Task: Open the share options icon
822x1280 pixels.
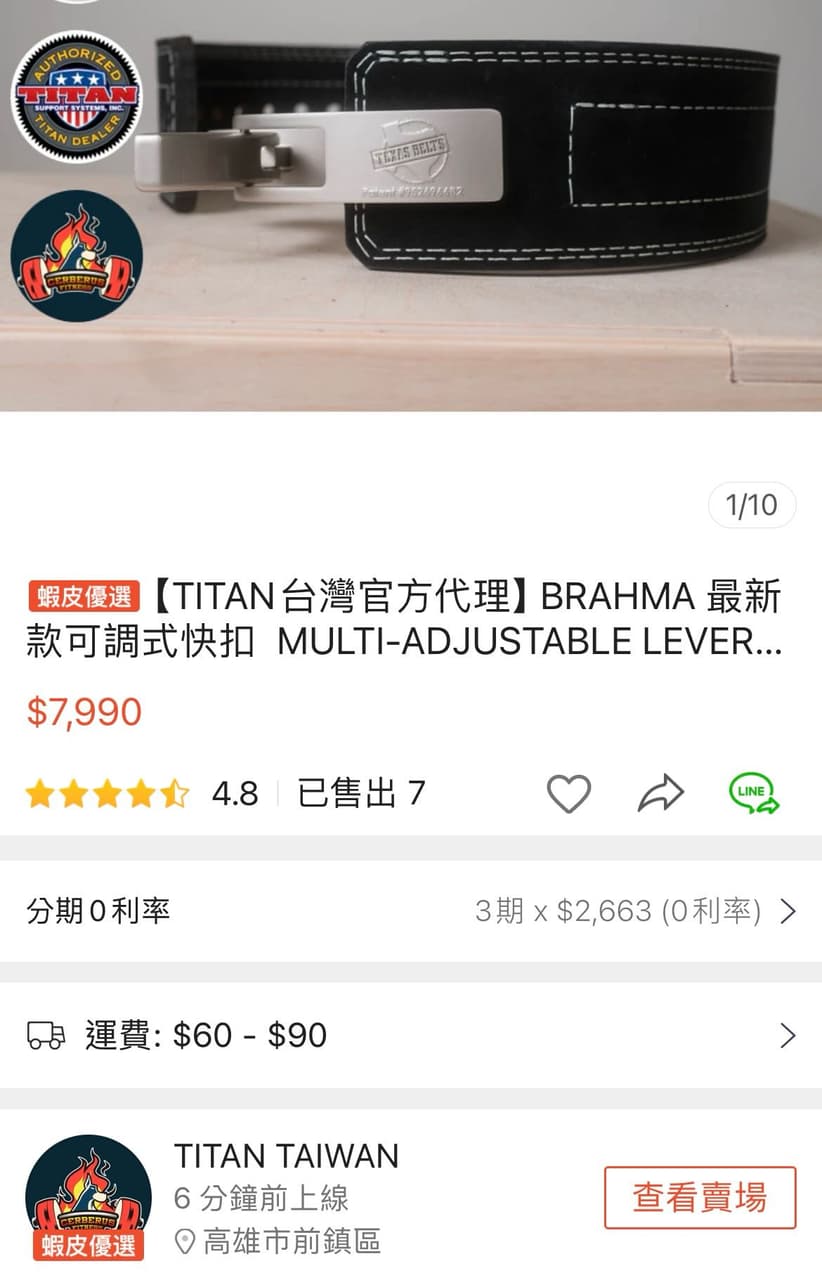Action: click(x=659, y=791)
